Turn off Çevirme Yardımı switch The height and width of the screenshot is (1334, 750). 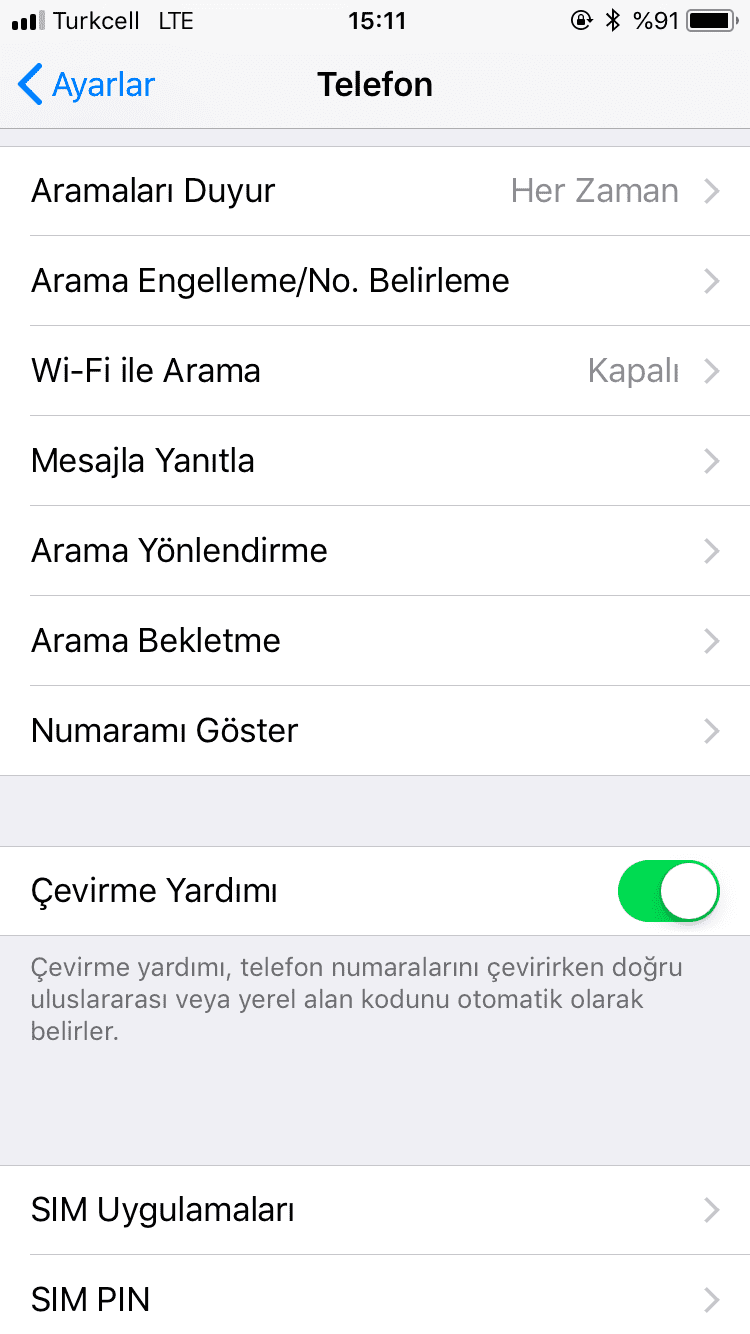669,891
